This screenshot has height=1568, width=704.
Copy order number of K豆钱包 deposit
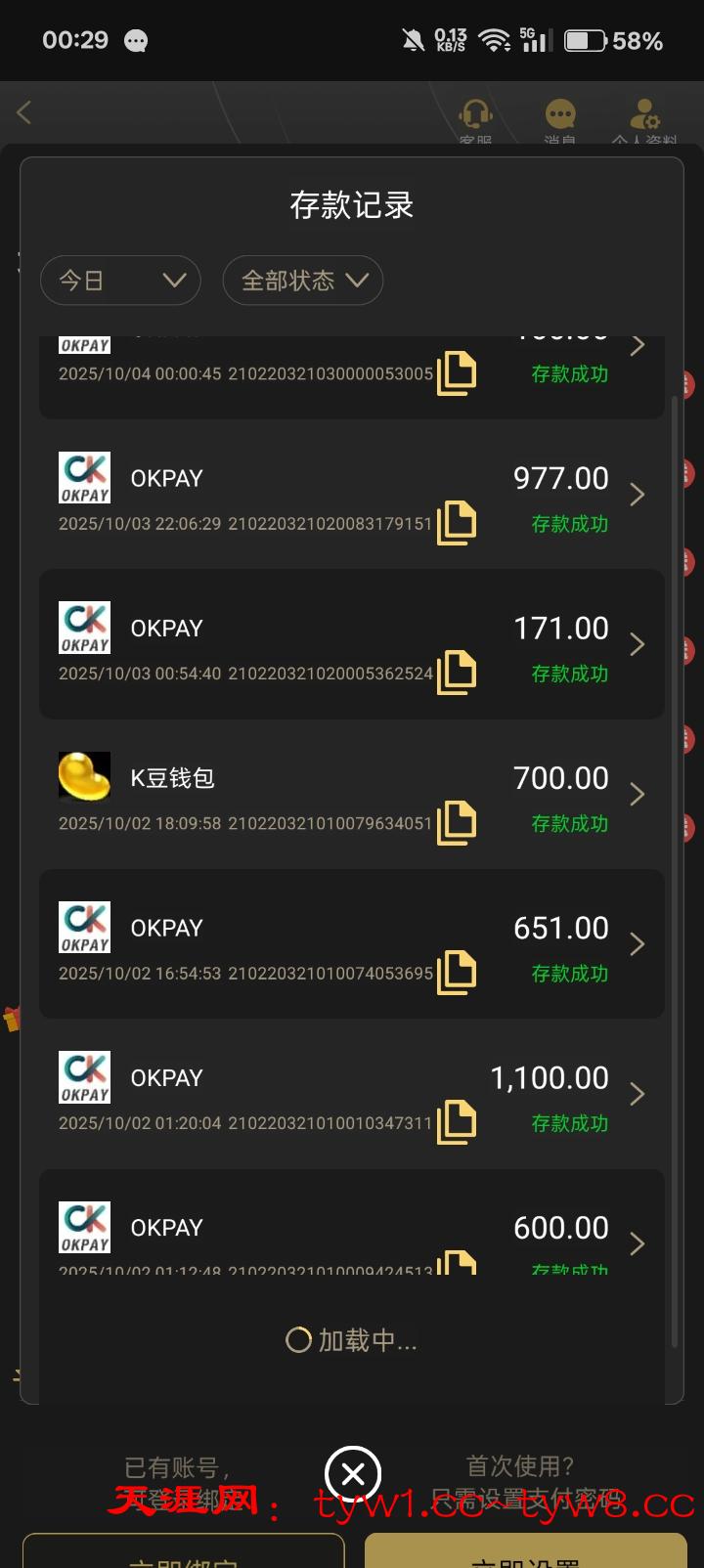coord(457,822)
